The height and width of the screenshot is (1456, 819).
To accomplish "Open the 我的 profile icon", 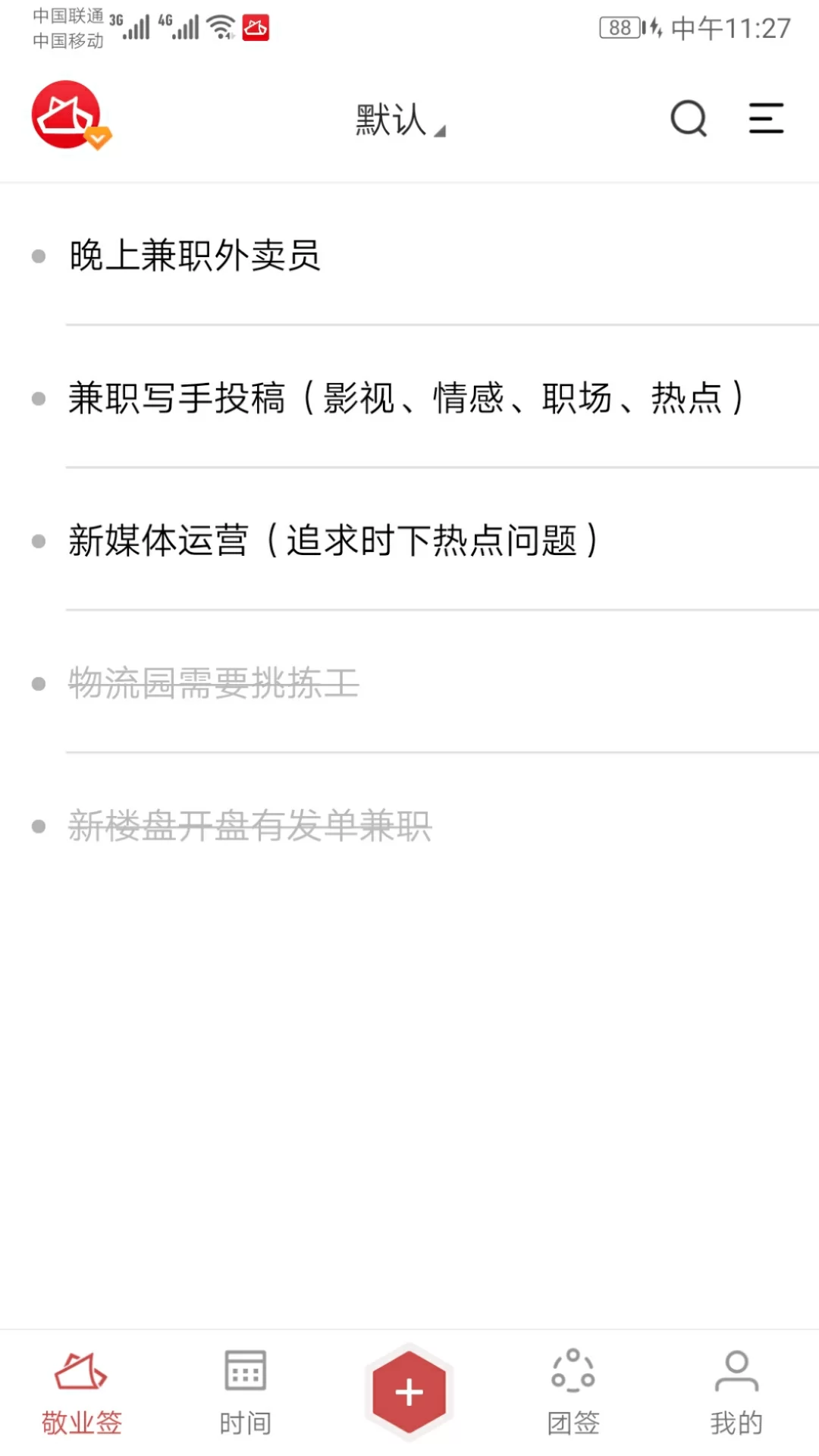I will (x=736, y=1380).
